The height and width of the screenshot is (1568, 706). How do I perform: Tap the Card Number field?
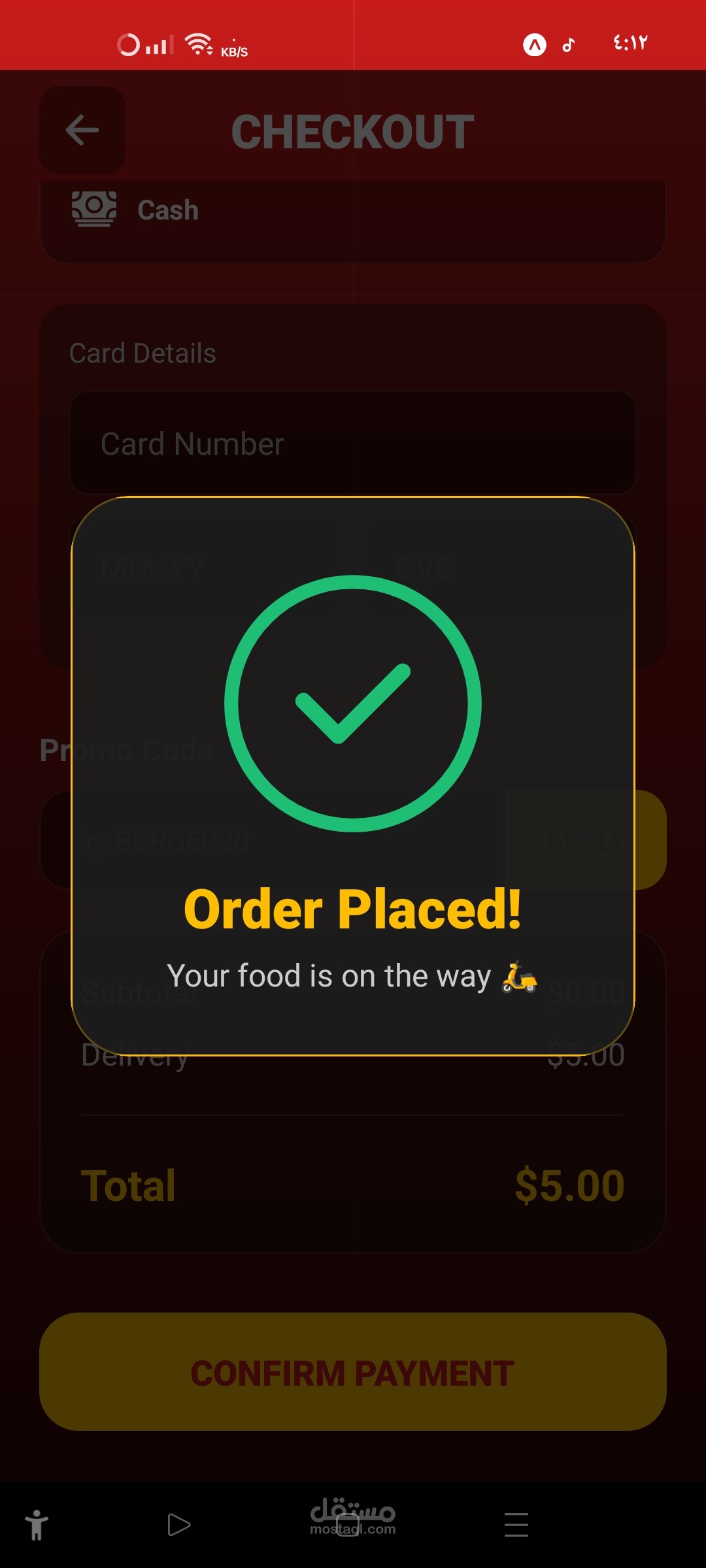pos(353,444)
